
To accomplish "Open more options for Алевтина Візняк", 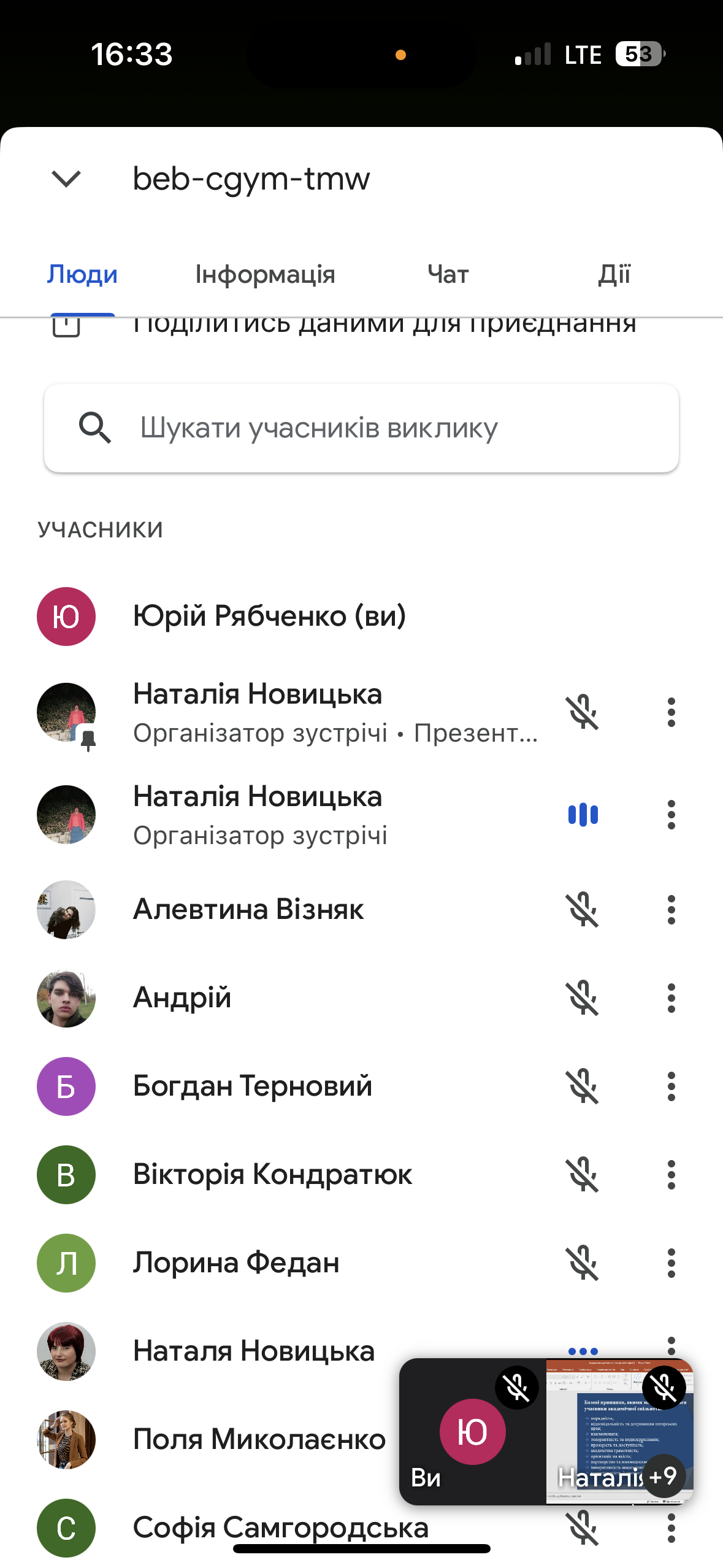I will click(671, 910).
